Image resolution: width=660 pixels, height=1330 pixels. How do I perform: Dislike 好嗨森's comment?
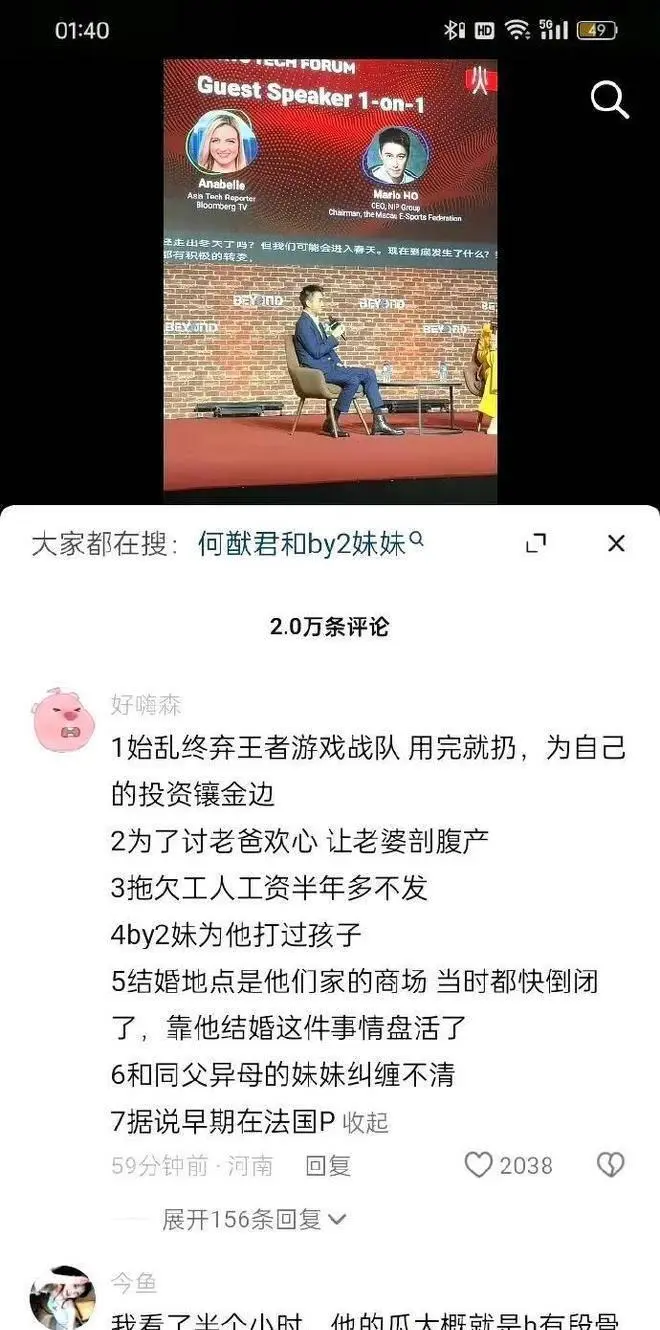click(610, 1164)
